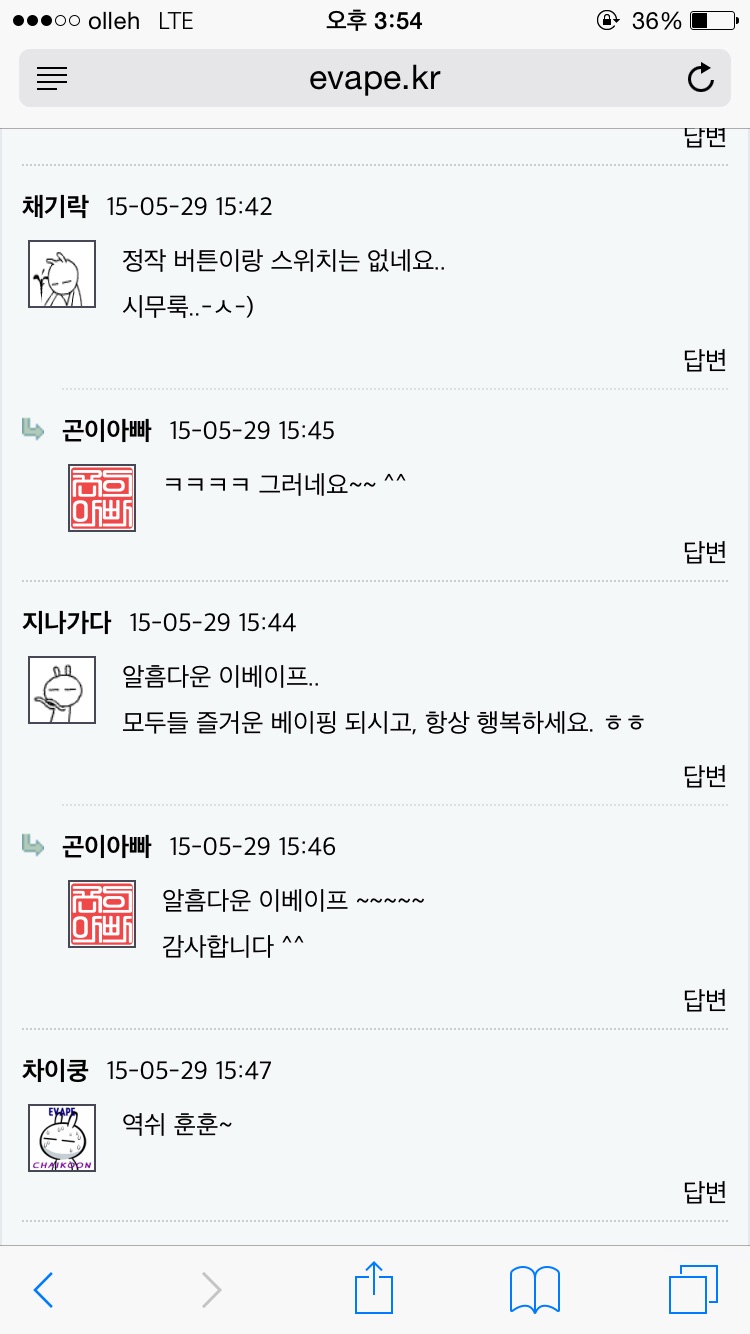Tap 답변 under the 15:46 곤이아빠 comment
The width and height of the screenshot is (750, 1334).
click(704, 1000)
